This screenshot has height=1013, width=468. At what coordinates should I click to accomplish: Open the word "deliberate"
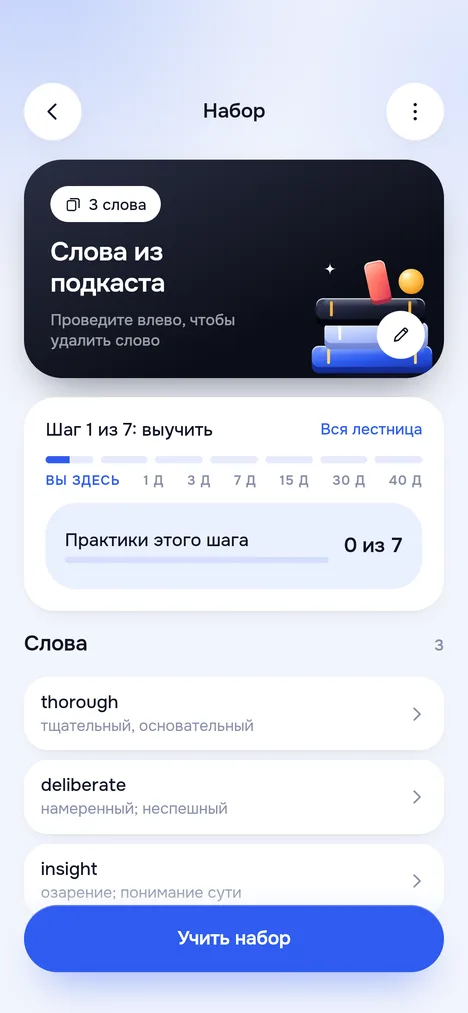pos(234,797)
